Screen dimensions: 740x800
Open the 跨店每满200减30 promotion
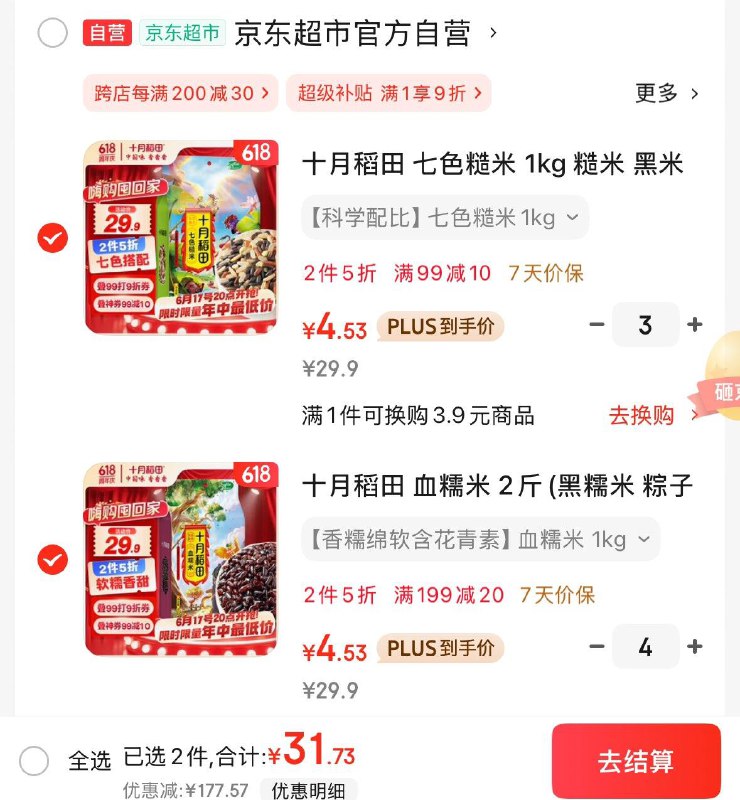tap(178, 93)
